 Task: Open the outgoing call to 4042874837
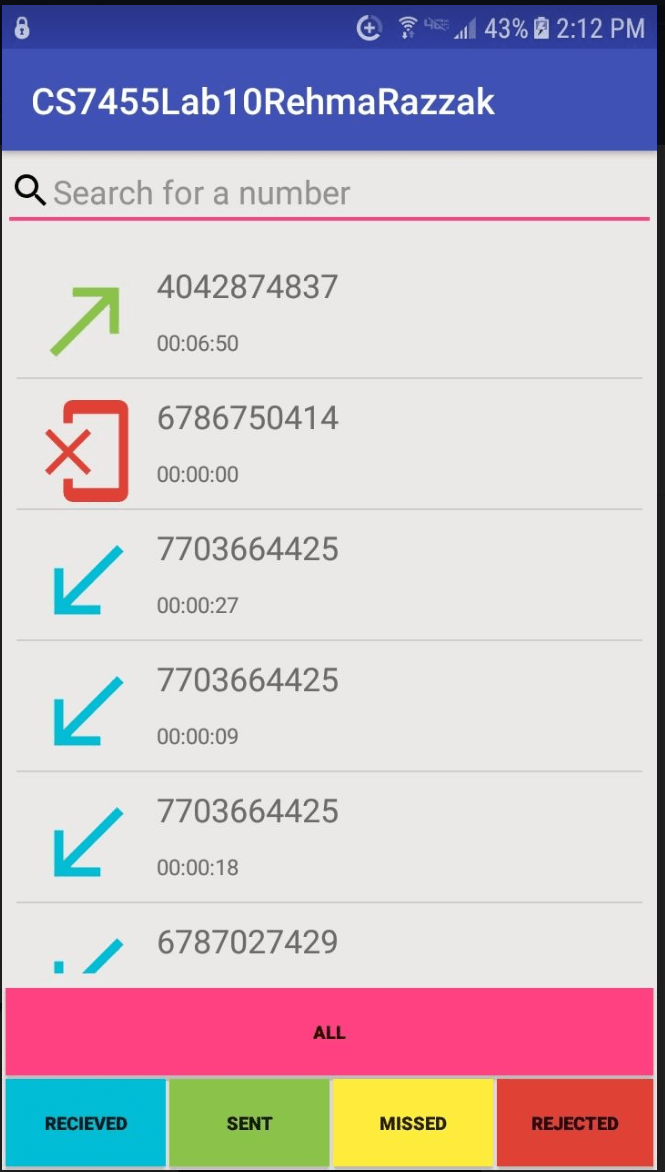[329, 314]
